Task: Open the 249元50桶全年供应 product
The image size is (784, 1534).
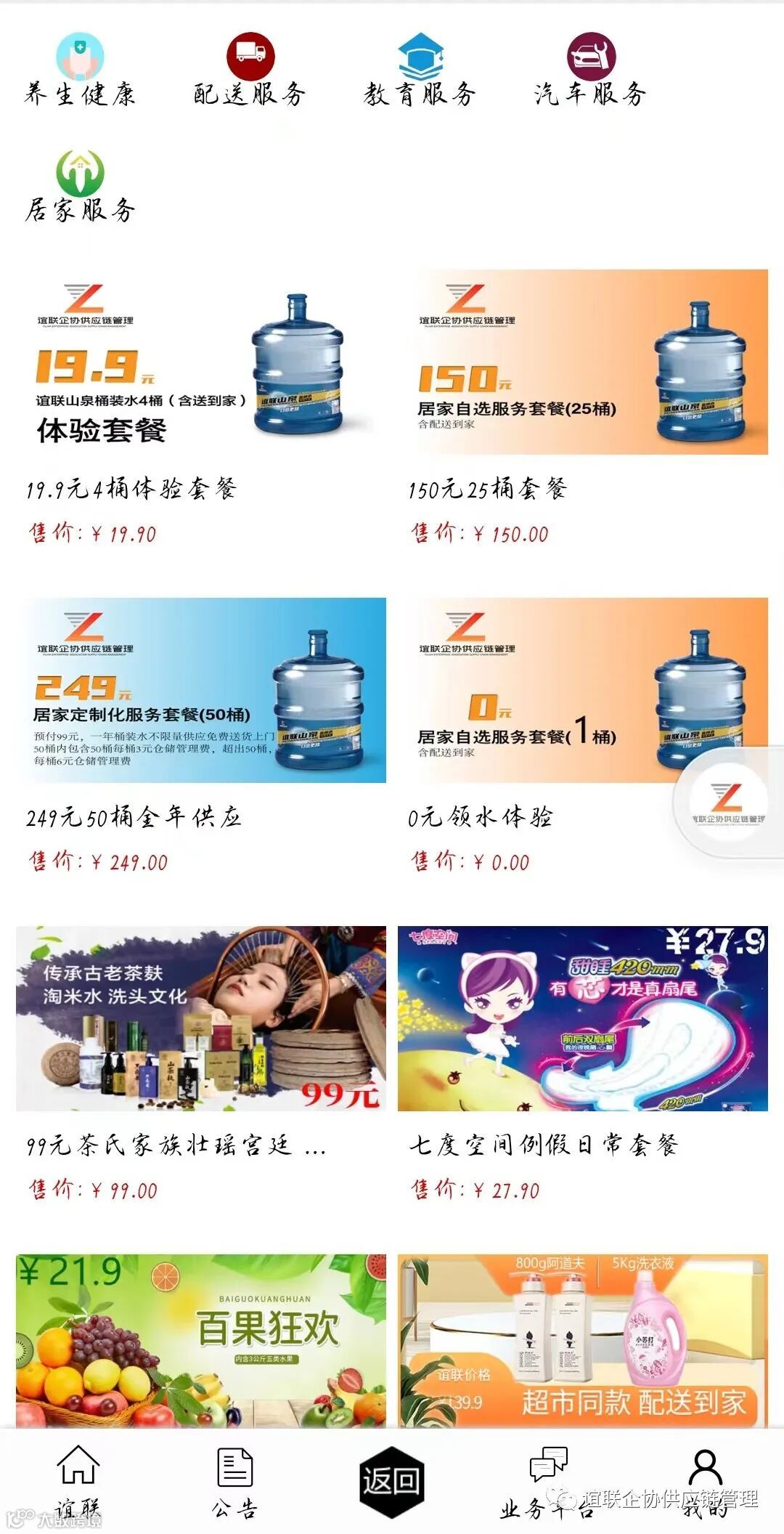Action: coord(201,690)
